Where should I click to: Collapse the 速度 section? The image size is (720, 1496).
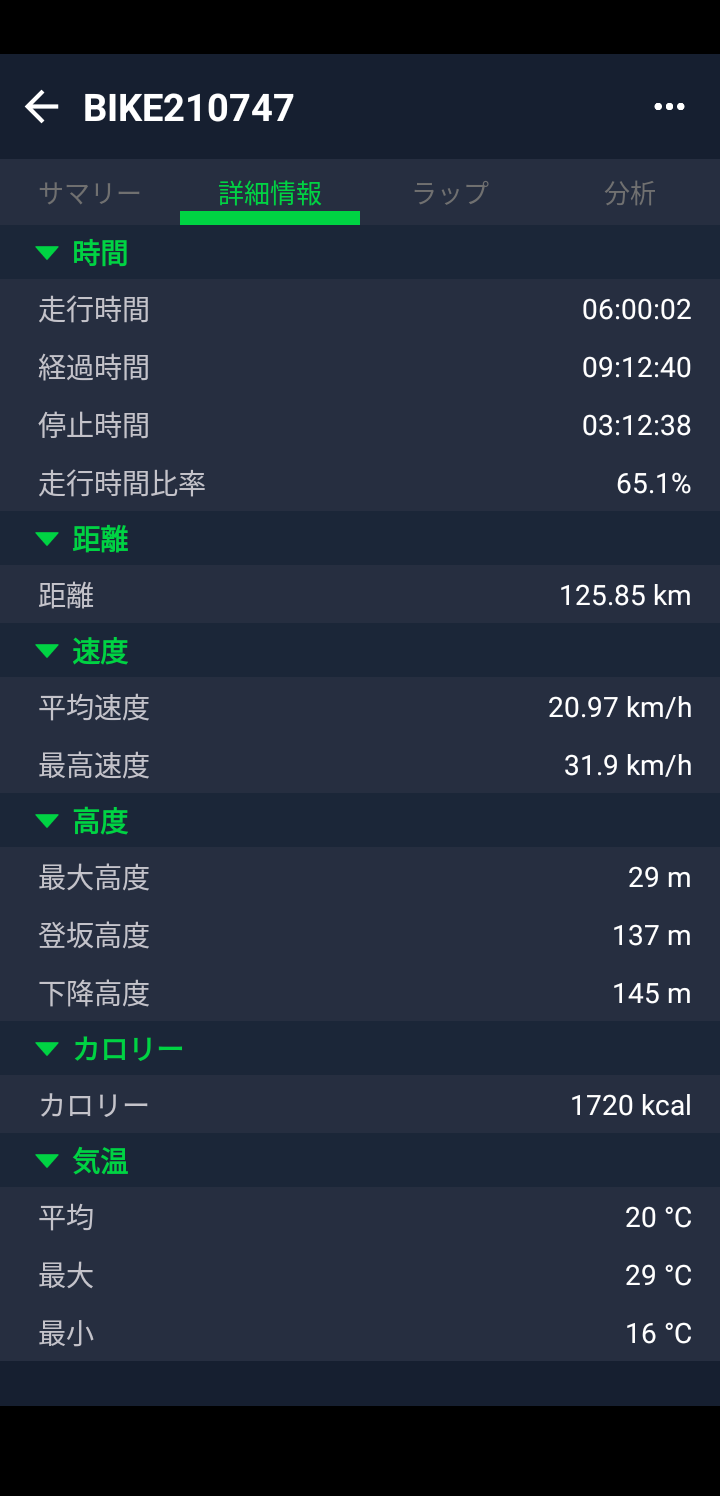[360, 651]
